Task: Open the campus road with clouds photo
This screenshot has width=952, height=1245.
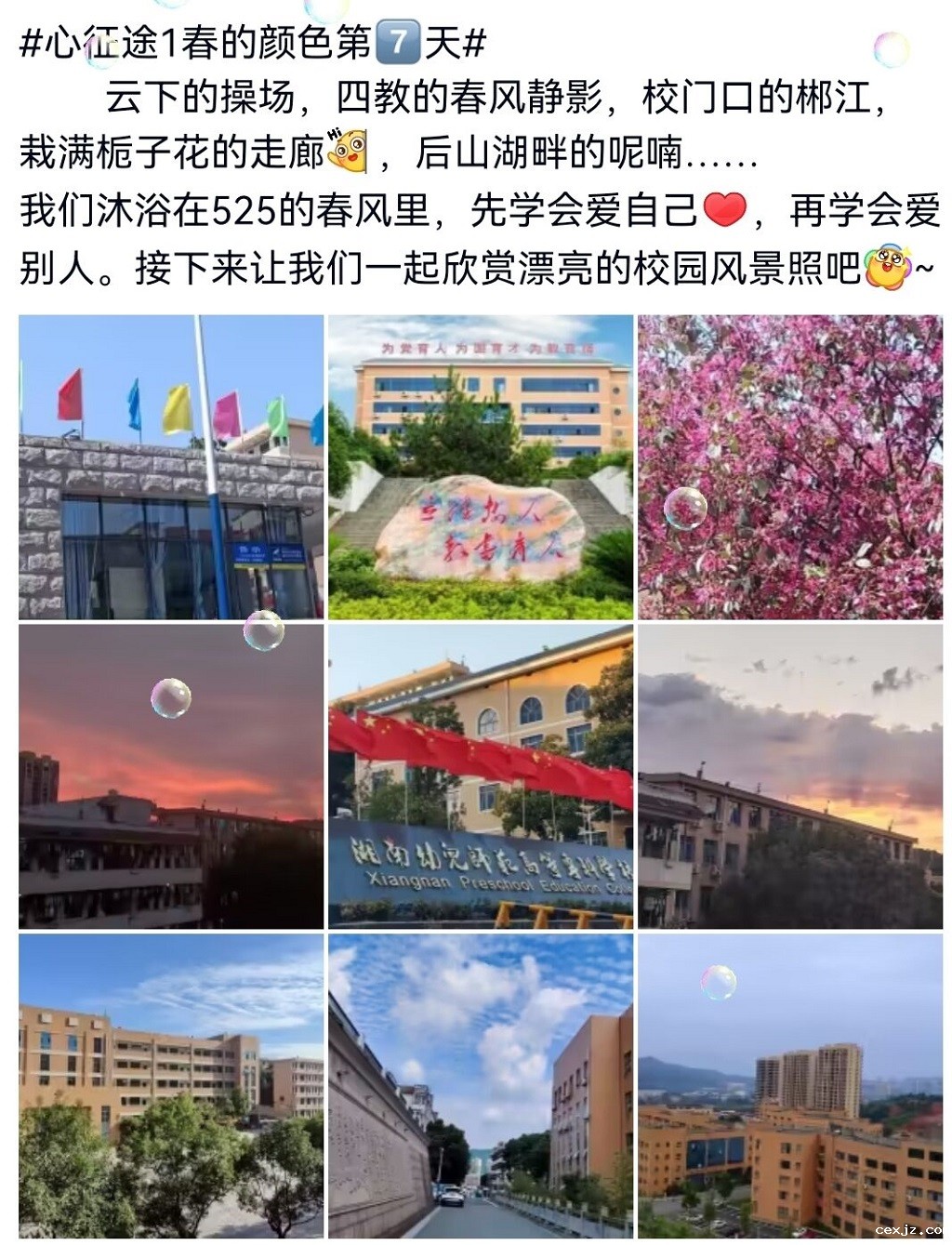Action: coord(480,1085)
